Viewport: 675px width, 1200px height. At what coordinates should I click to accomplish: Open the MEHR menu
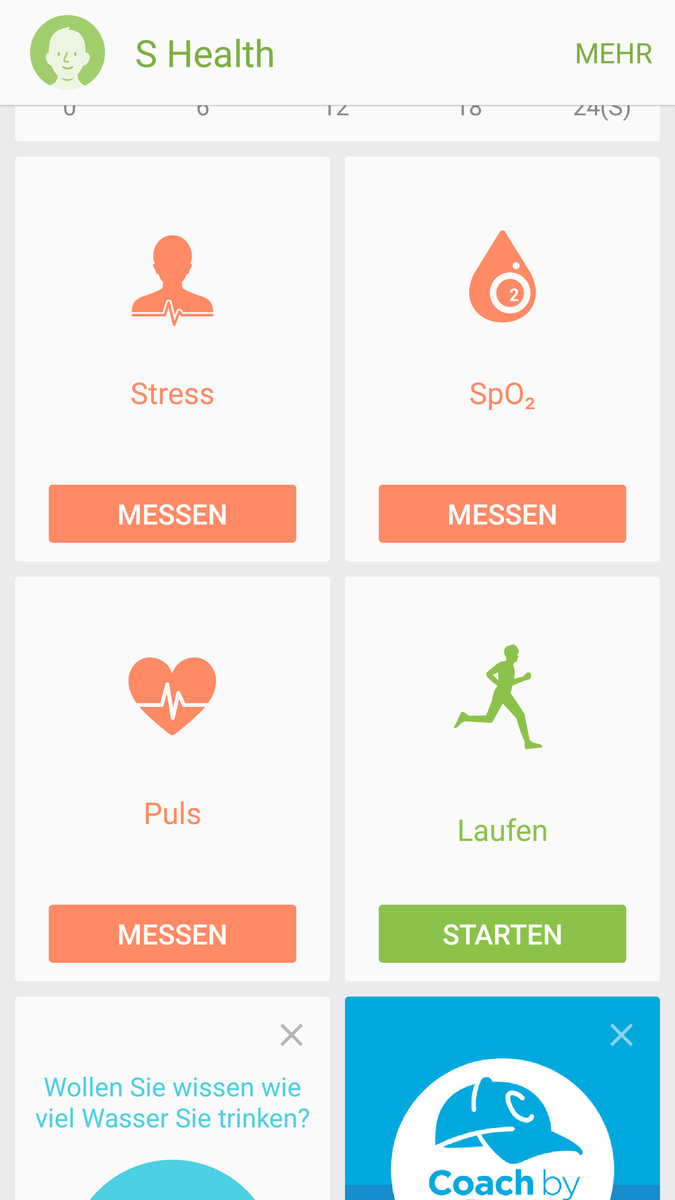point(613,54)
